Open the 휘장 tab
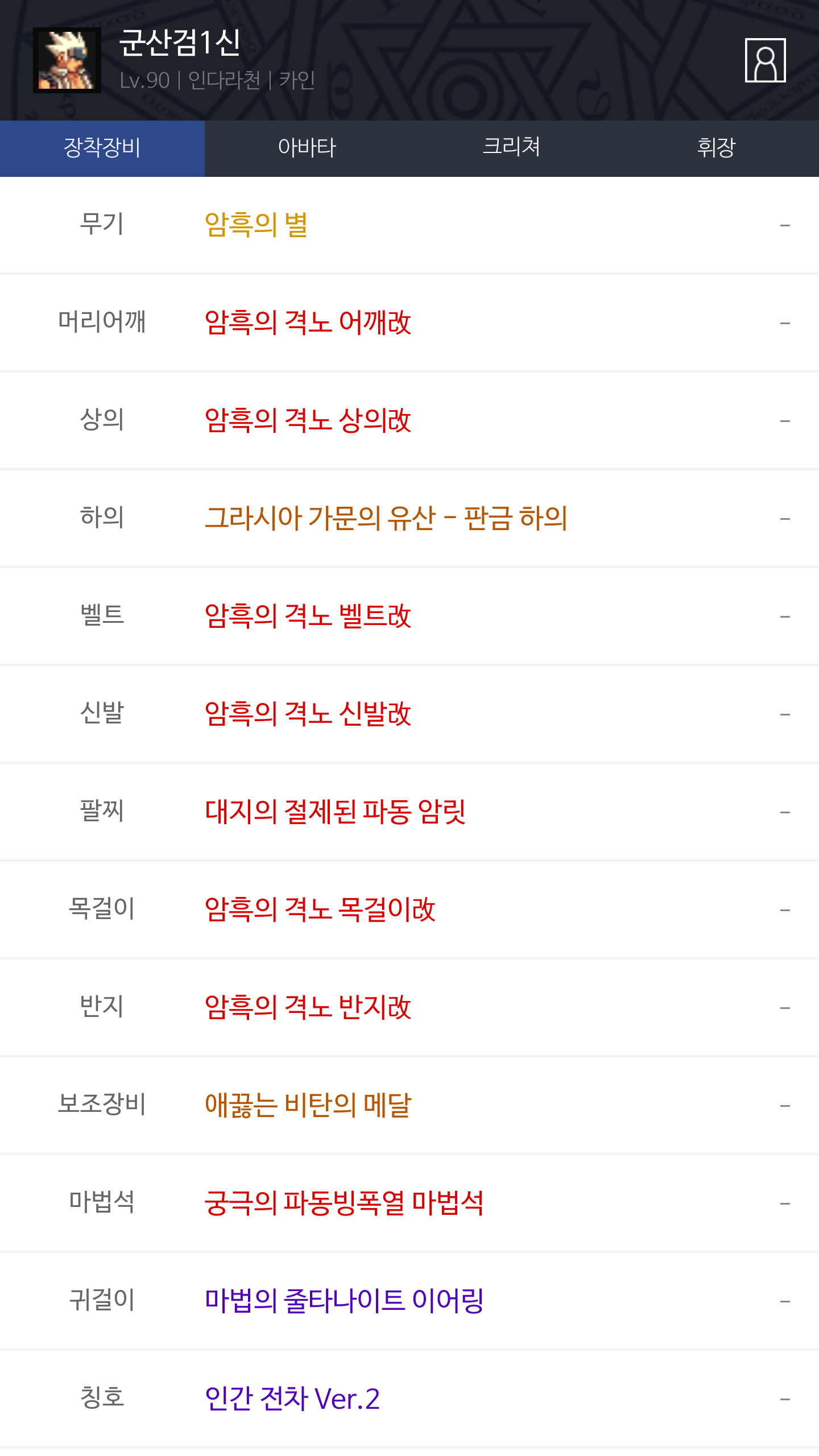The image size is (819, 1456). pyautogui.click(x=717, y=148)
